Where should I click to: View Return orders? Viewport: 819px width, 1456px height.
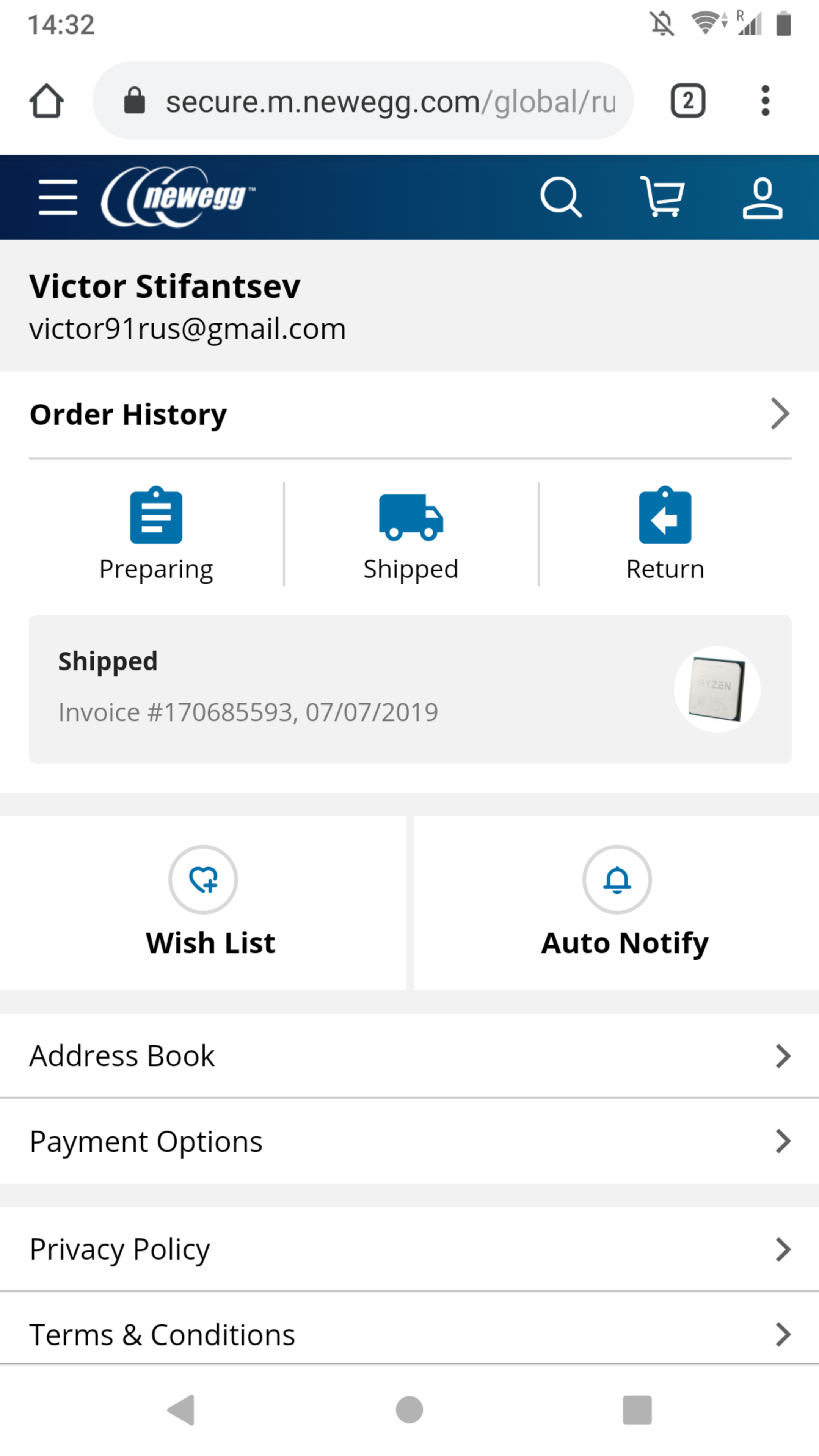click(x=665, y=535)
